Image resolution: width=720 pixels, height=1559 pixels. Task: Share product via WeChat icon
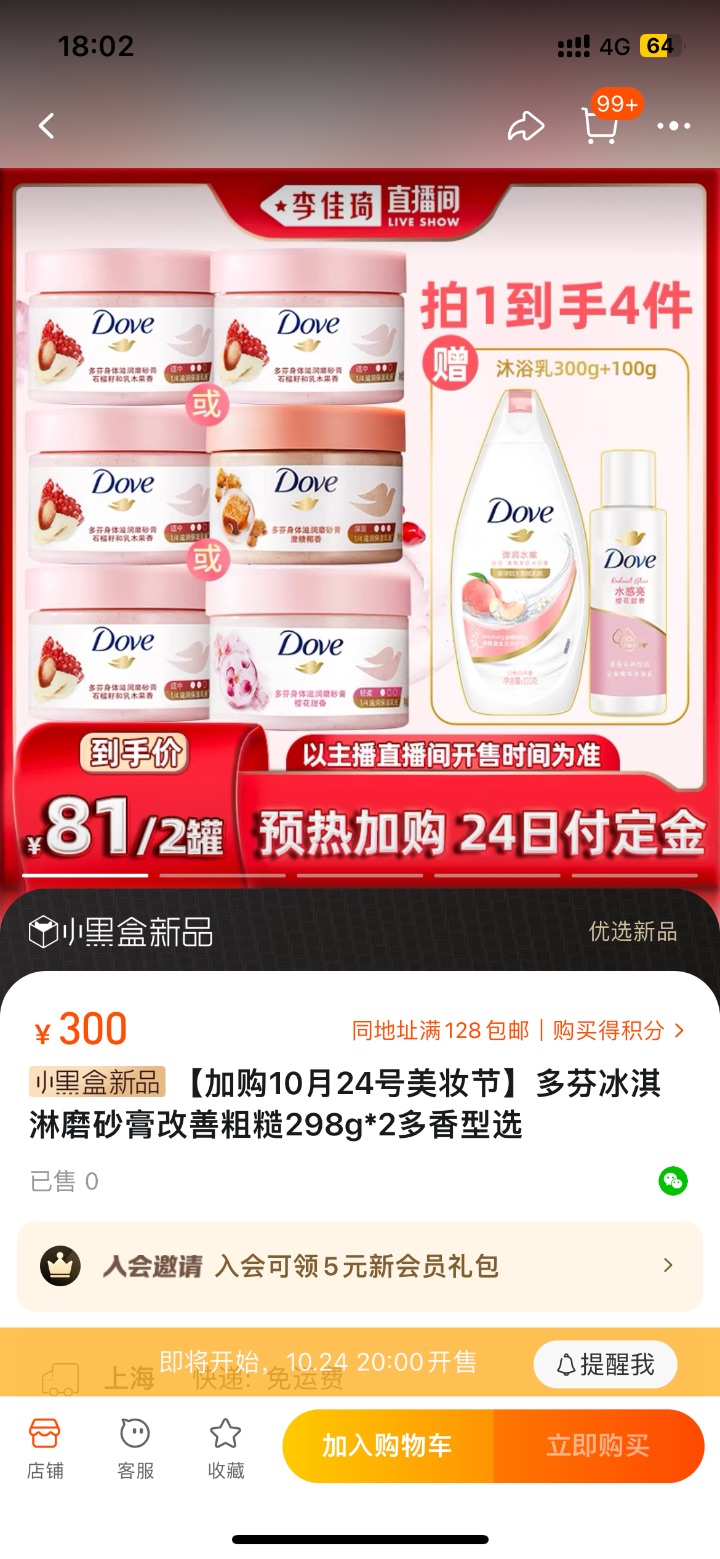click(x=673, y=1181)
